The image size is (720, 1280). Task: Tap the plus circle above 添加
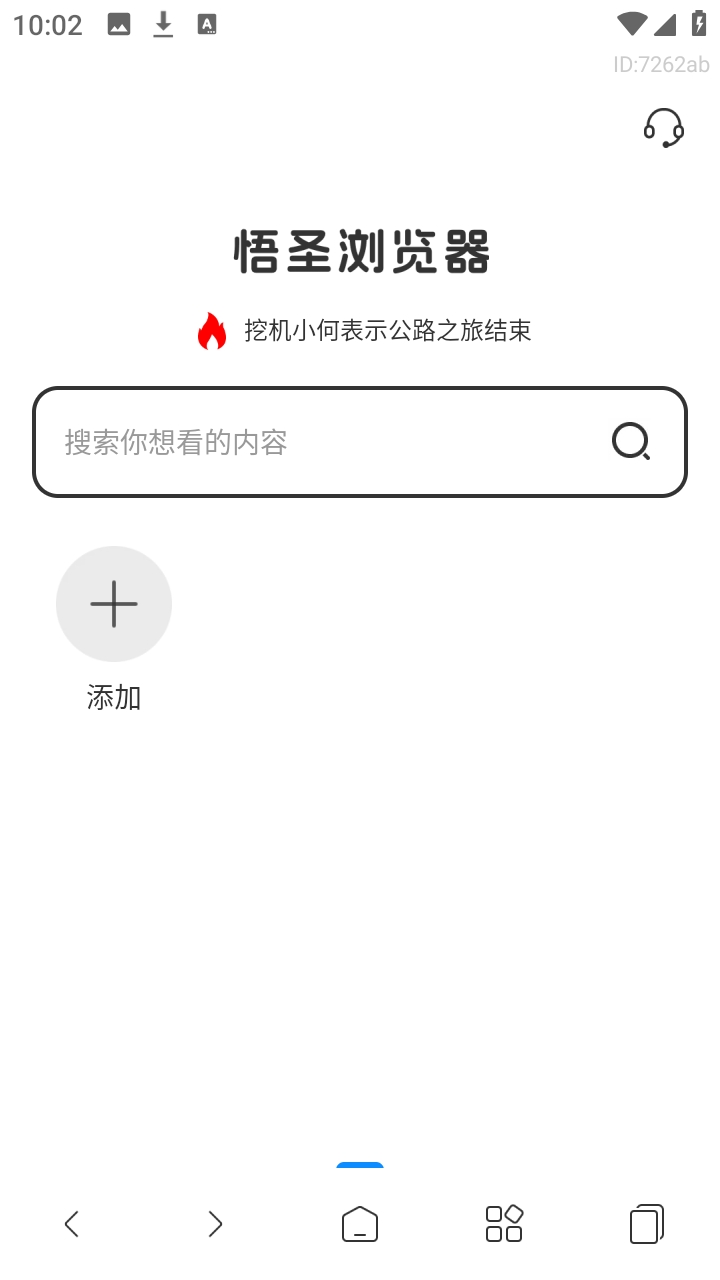[114, 603]
